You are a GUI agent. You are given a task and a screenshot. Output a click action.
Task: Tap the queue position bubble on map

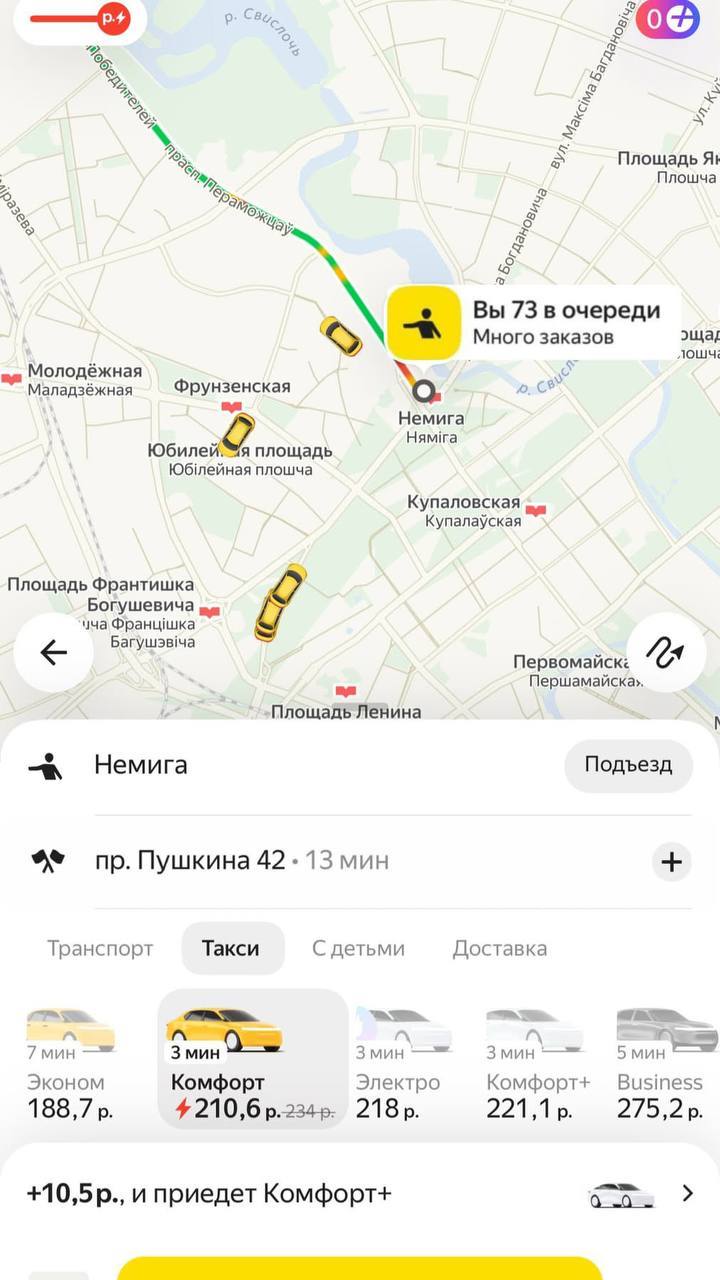535,323
